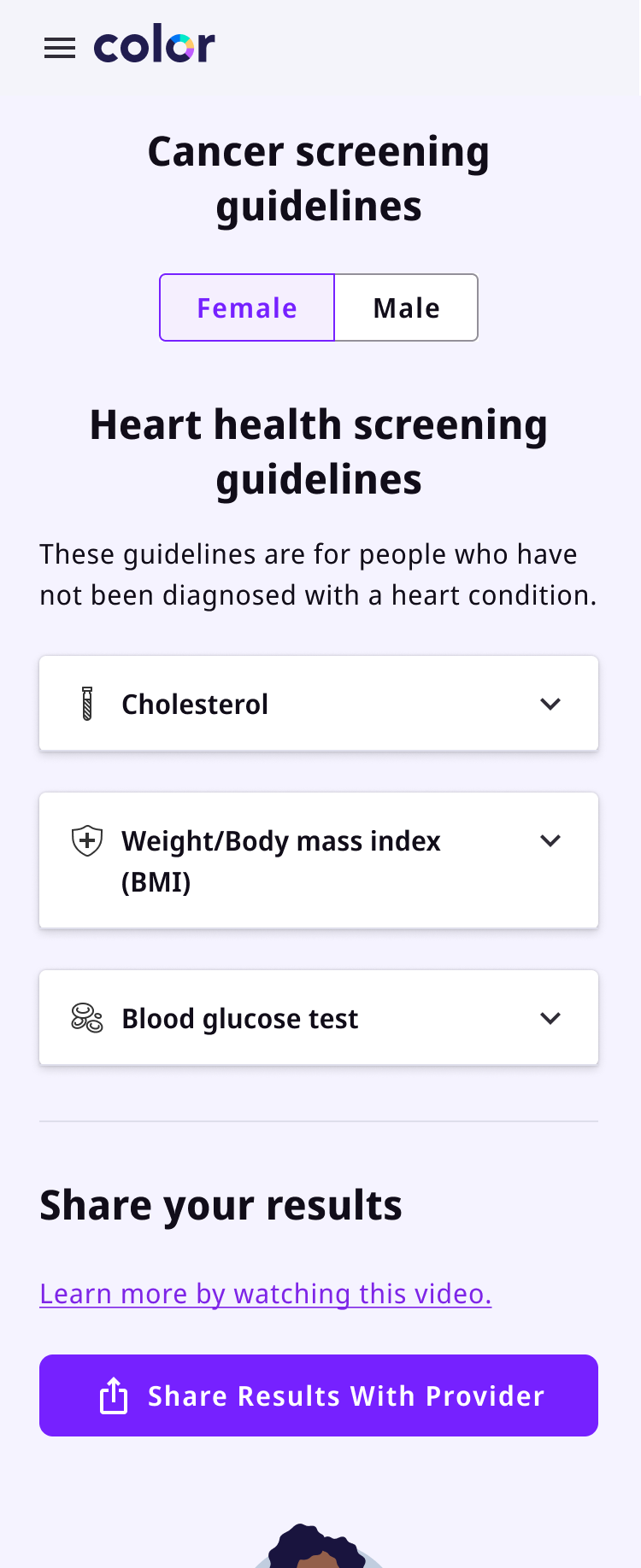Open the learn more video link
The width and height of the screenshot is (641, 1568).
click(265, 1294)
